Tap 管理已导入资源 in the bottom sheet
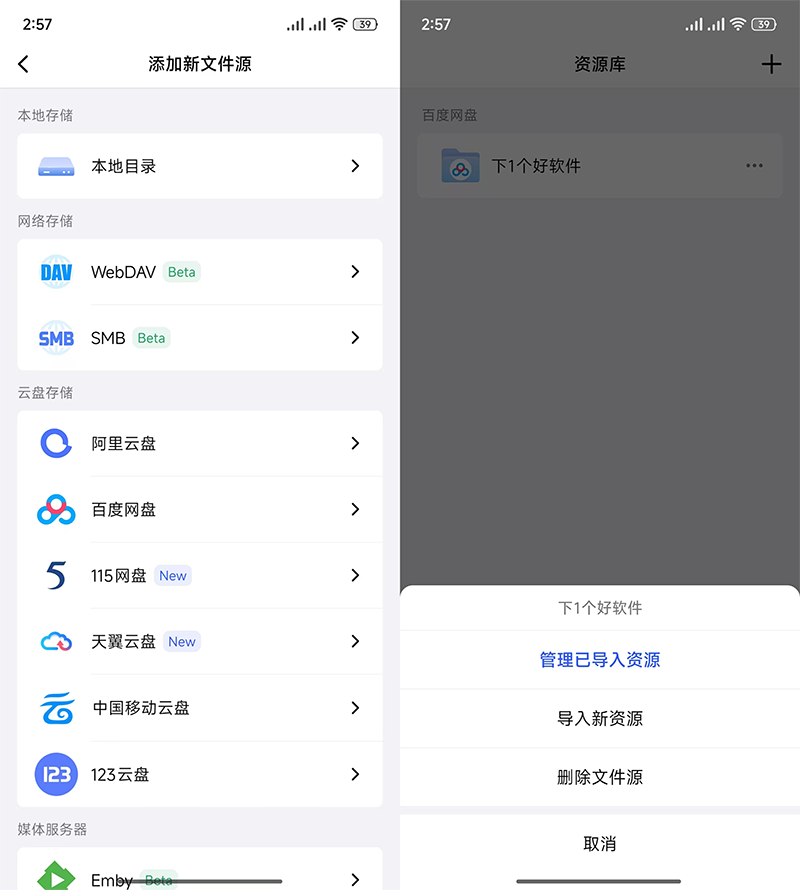 600,660
